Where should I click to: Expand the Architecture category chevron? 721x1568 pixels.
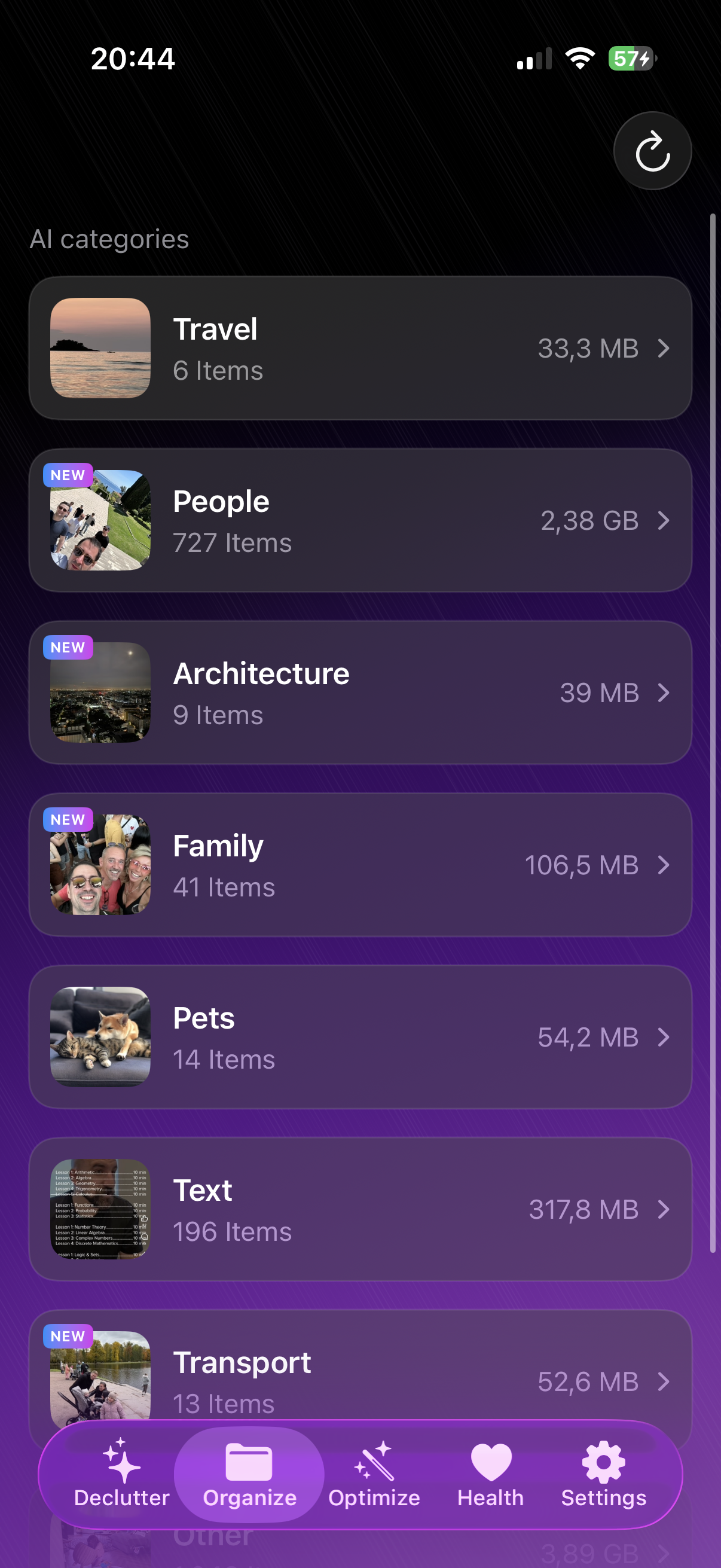[x=663, y=693]
